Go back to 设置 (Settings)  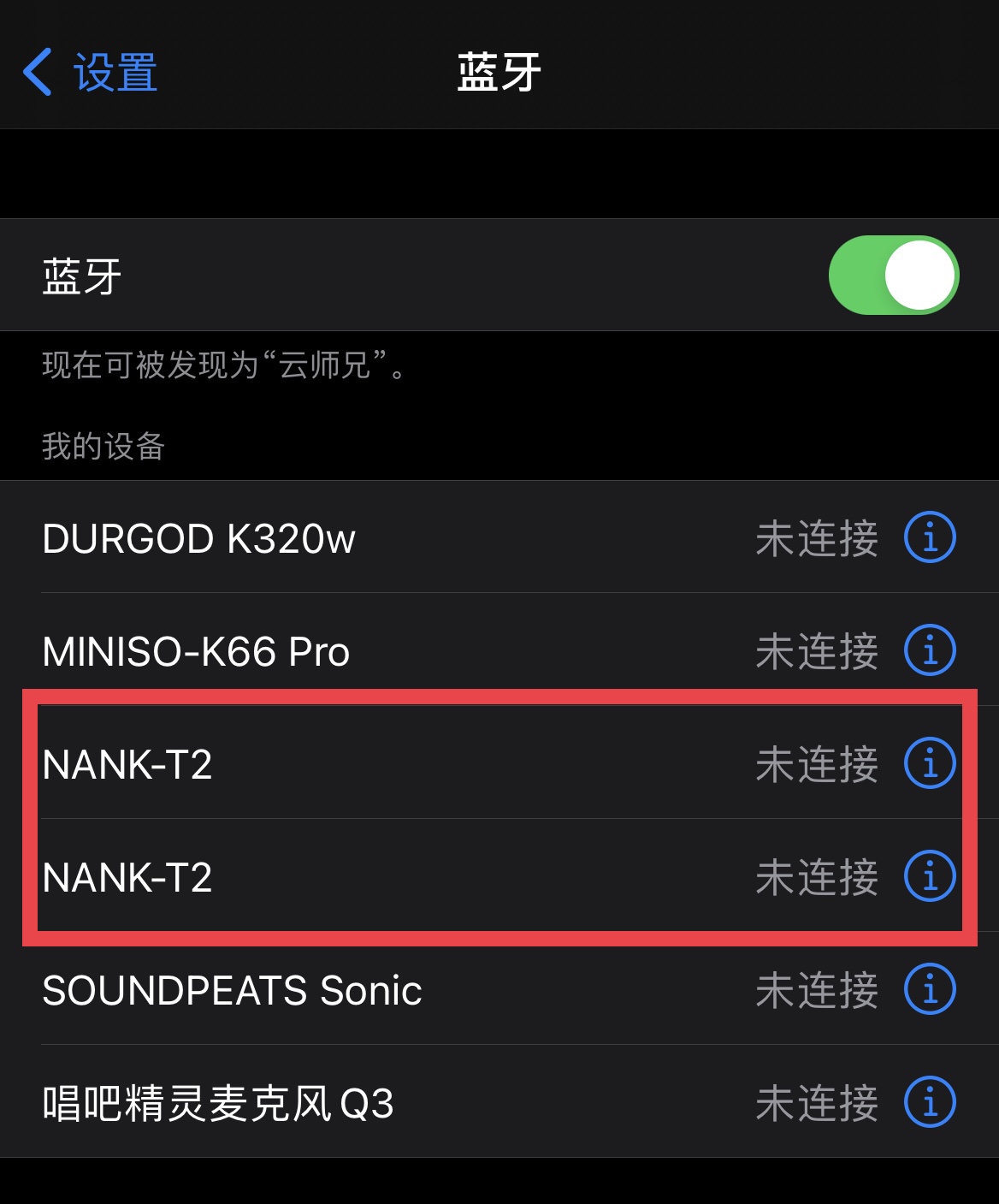click(x=90, y=72)
